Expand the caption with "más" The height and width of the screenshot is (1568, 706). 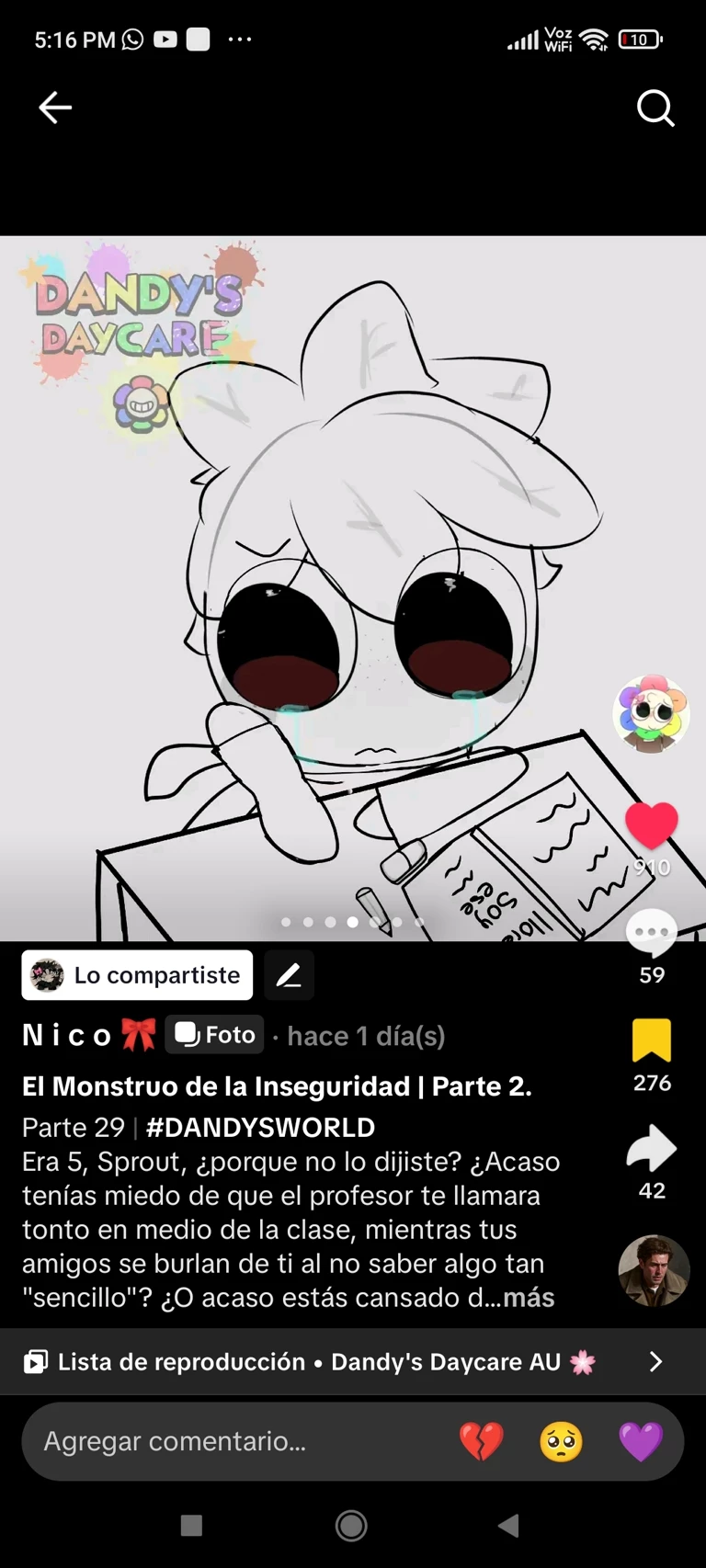[529, 1298]
